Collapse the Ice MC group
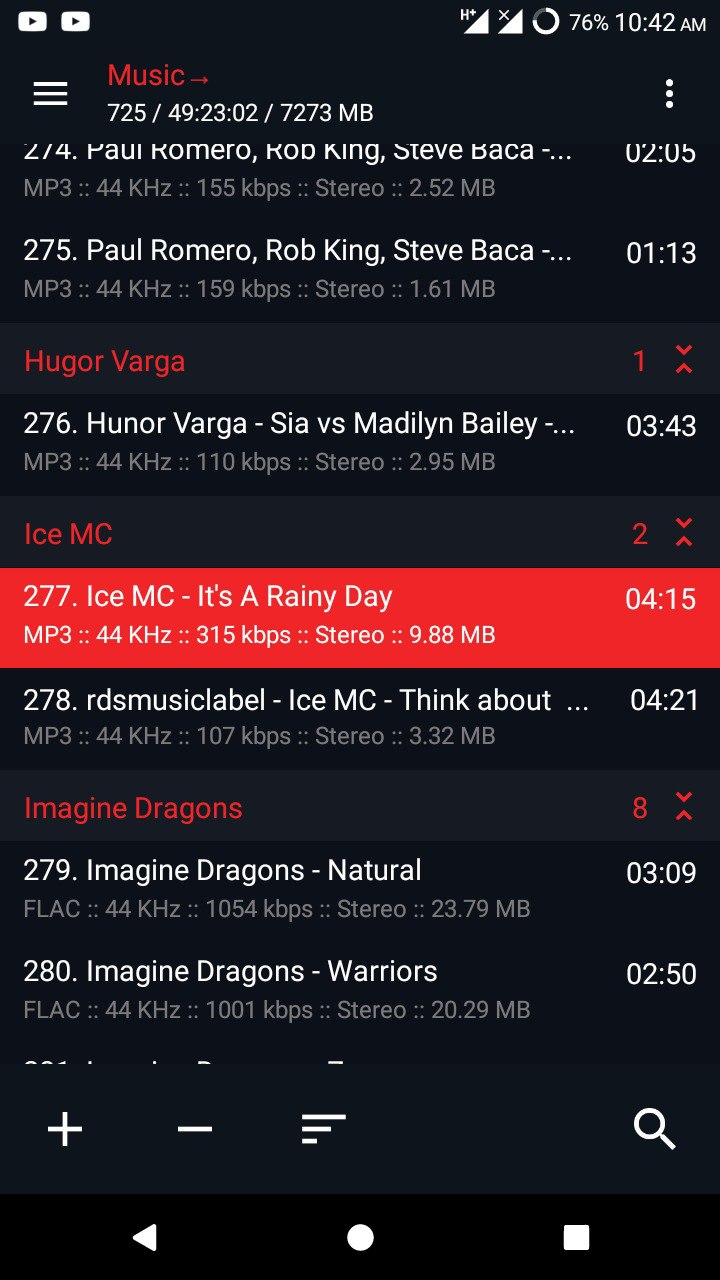Viewport: 720px width, 1280px height. [684, 533]
